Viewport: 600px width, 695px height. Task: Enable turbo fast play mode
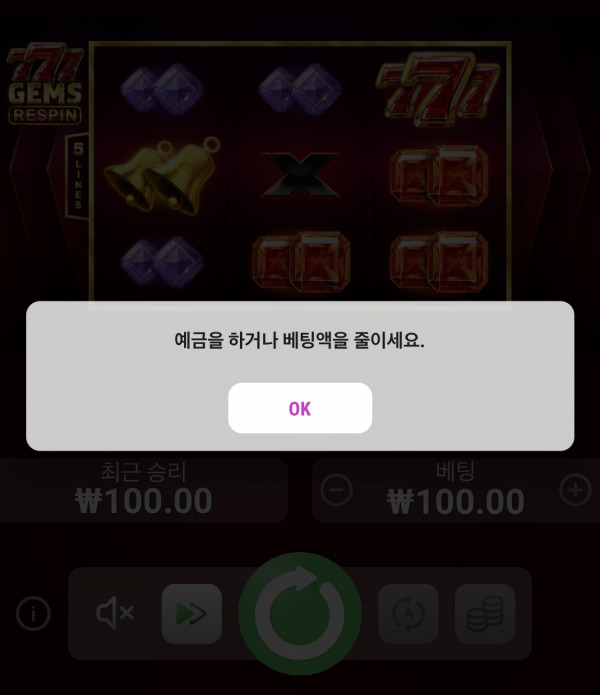click(x=191, y=613)
